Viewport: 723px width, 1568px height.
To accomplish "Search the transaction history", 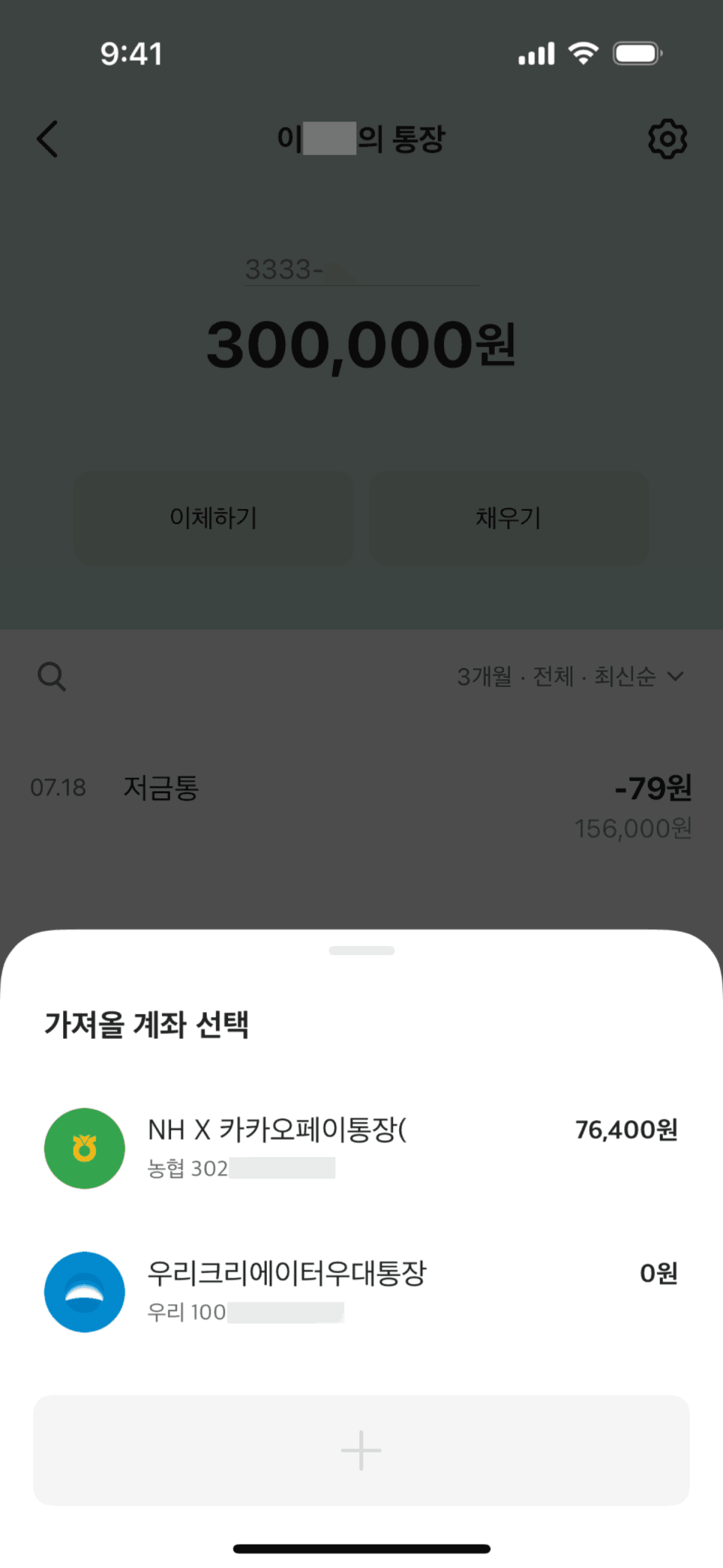I will tap(52, 677).
